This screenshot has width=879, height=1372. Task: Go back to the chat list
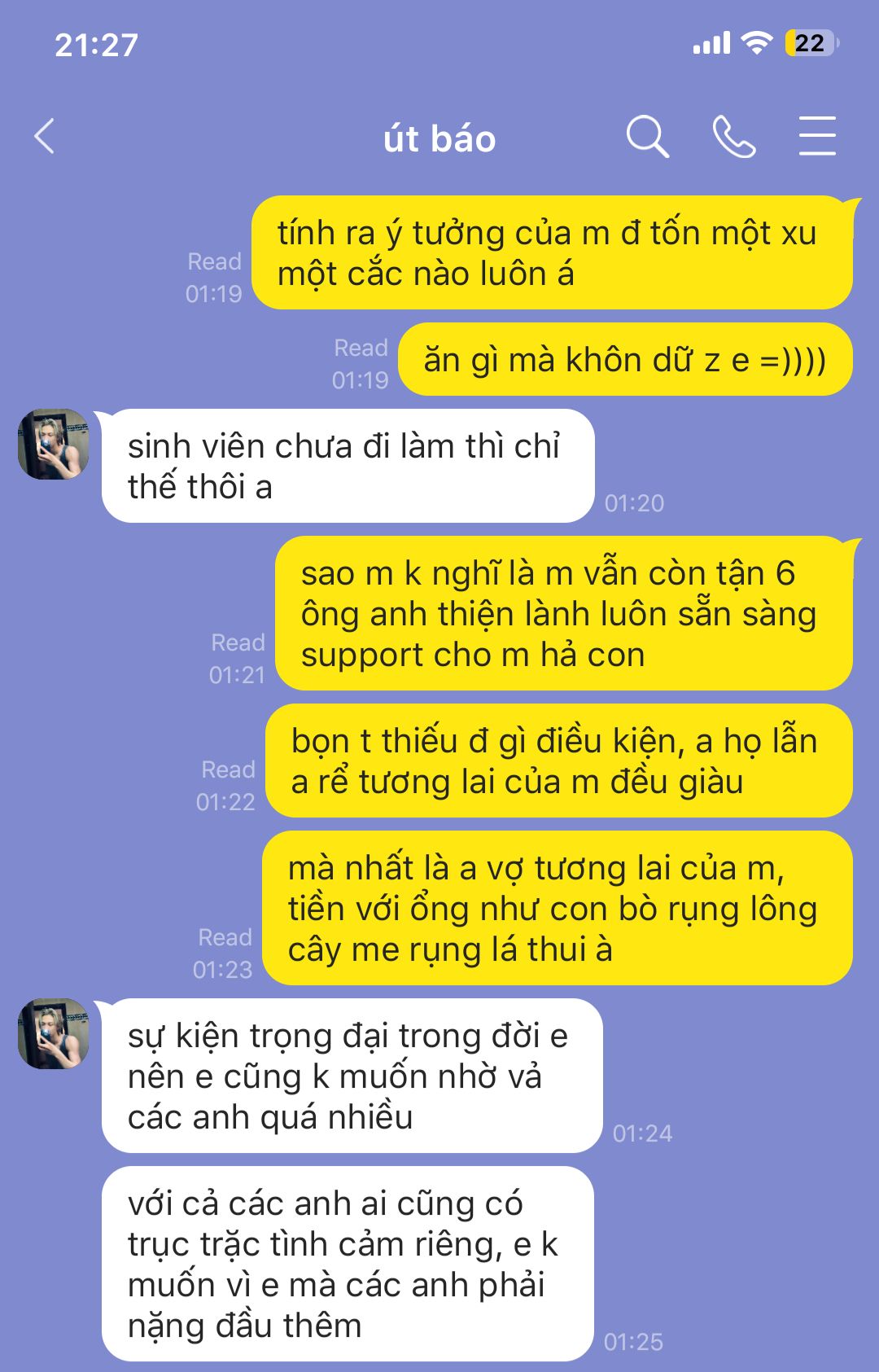click(45, 136)
